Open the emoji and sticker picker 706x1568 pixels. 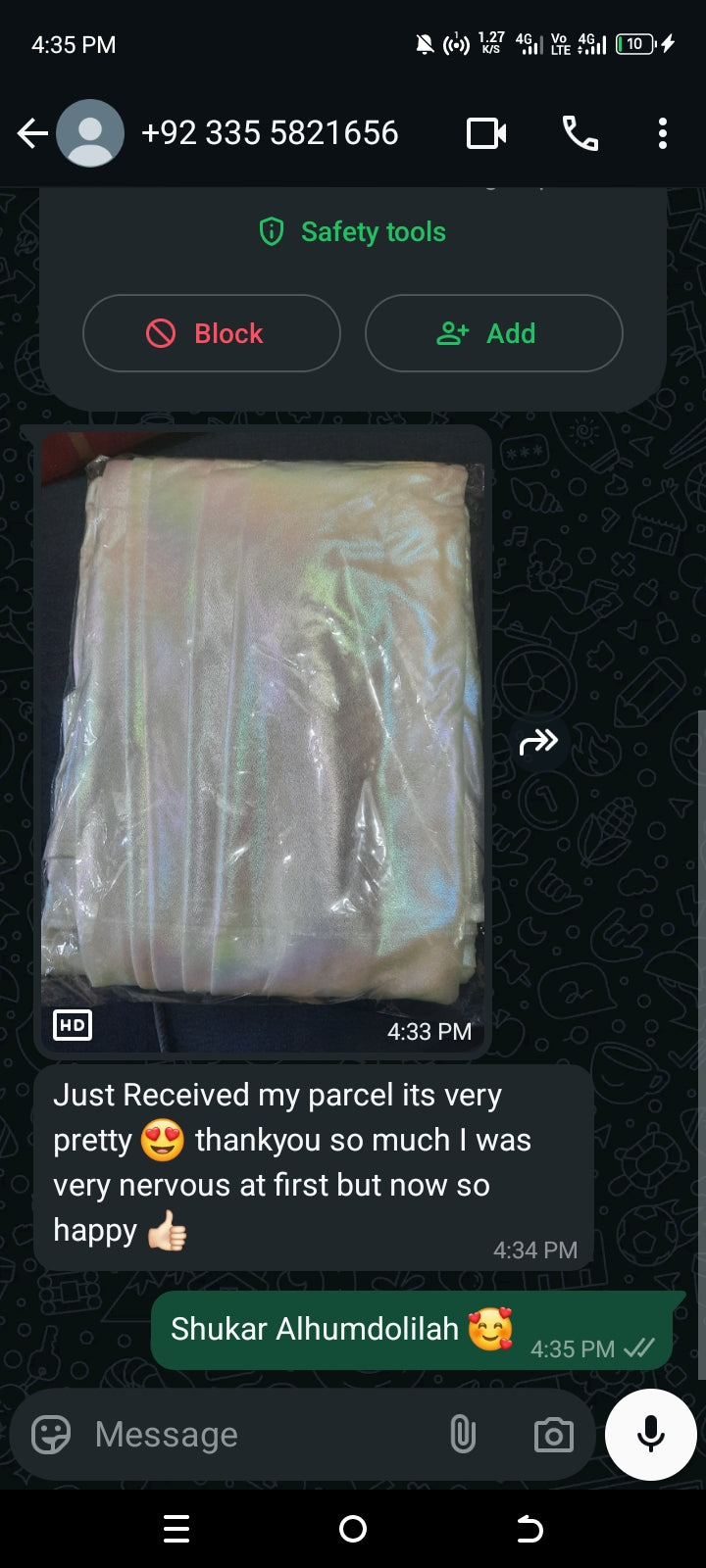[x=51, y=1435]
